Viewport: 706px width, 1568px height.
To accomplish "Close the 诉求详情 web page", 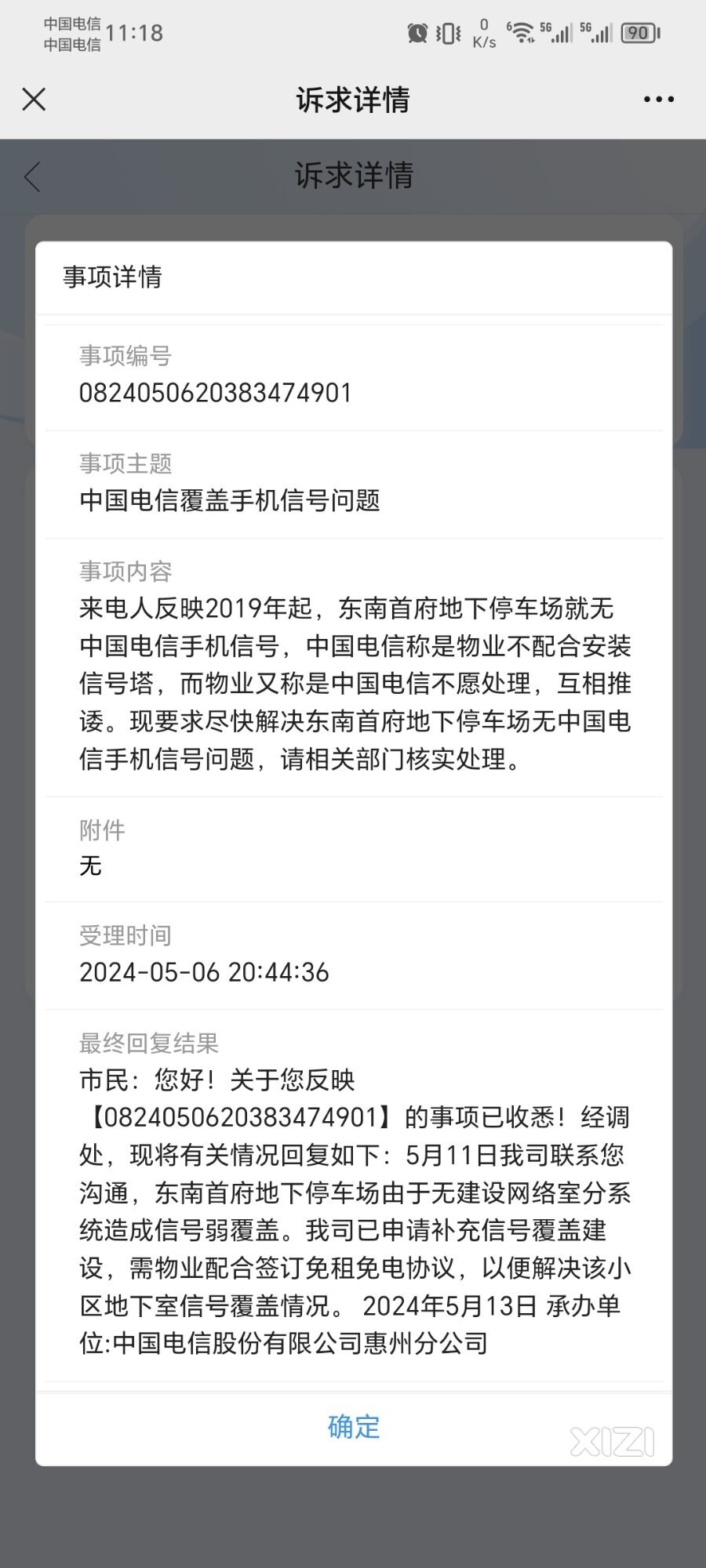I will (x=34, y=100).
